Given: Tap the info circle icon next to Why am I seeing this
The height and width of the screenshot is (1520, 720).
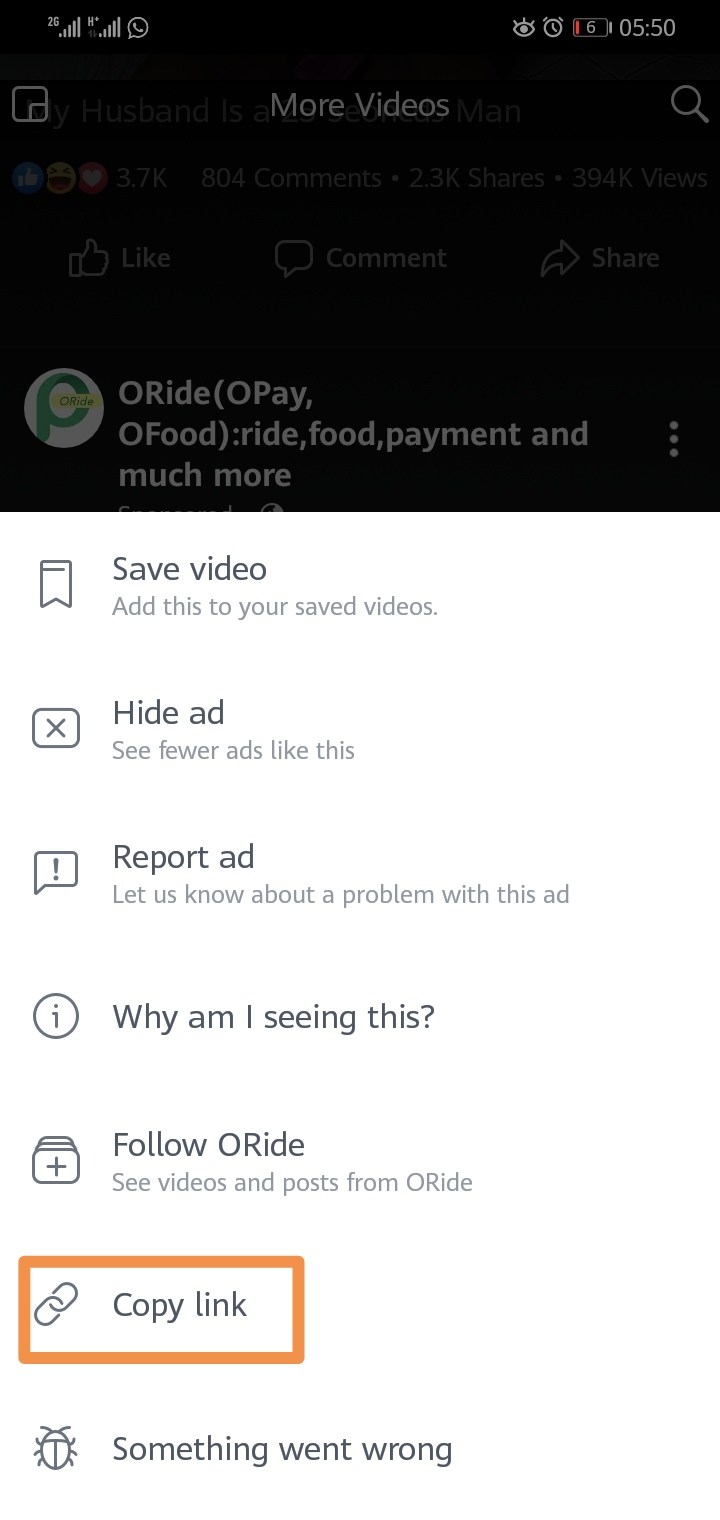Looking at the screenshot, I should [x=56, y=1016].
